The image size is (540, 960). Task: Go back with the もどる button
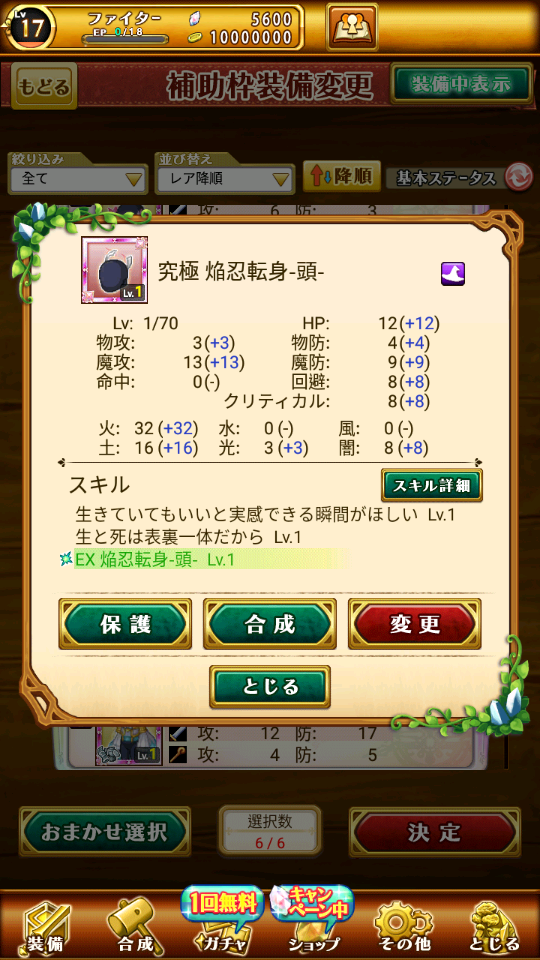click(x=44, y=86)
